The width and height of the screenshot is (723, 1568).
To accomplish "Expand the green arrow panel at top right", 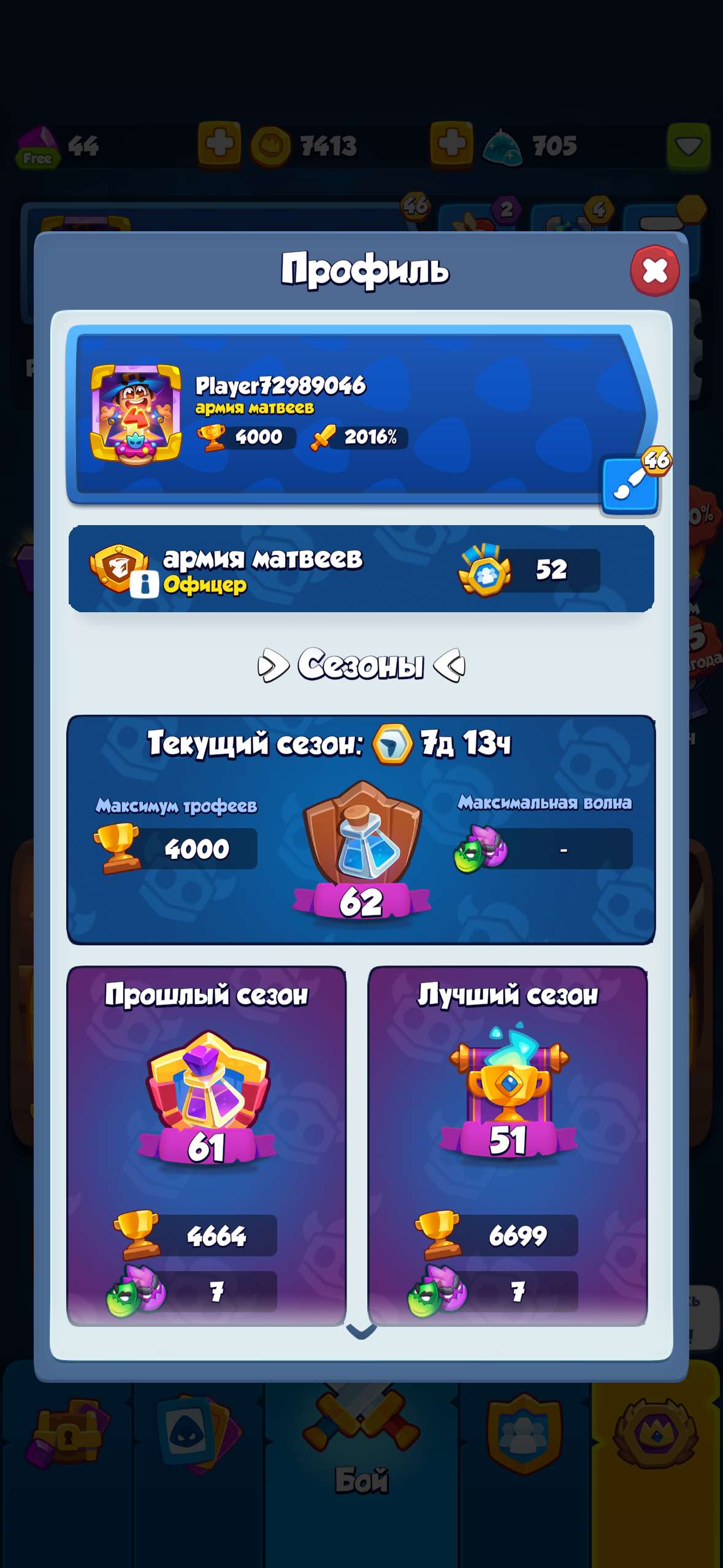I will click(690, 146).
